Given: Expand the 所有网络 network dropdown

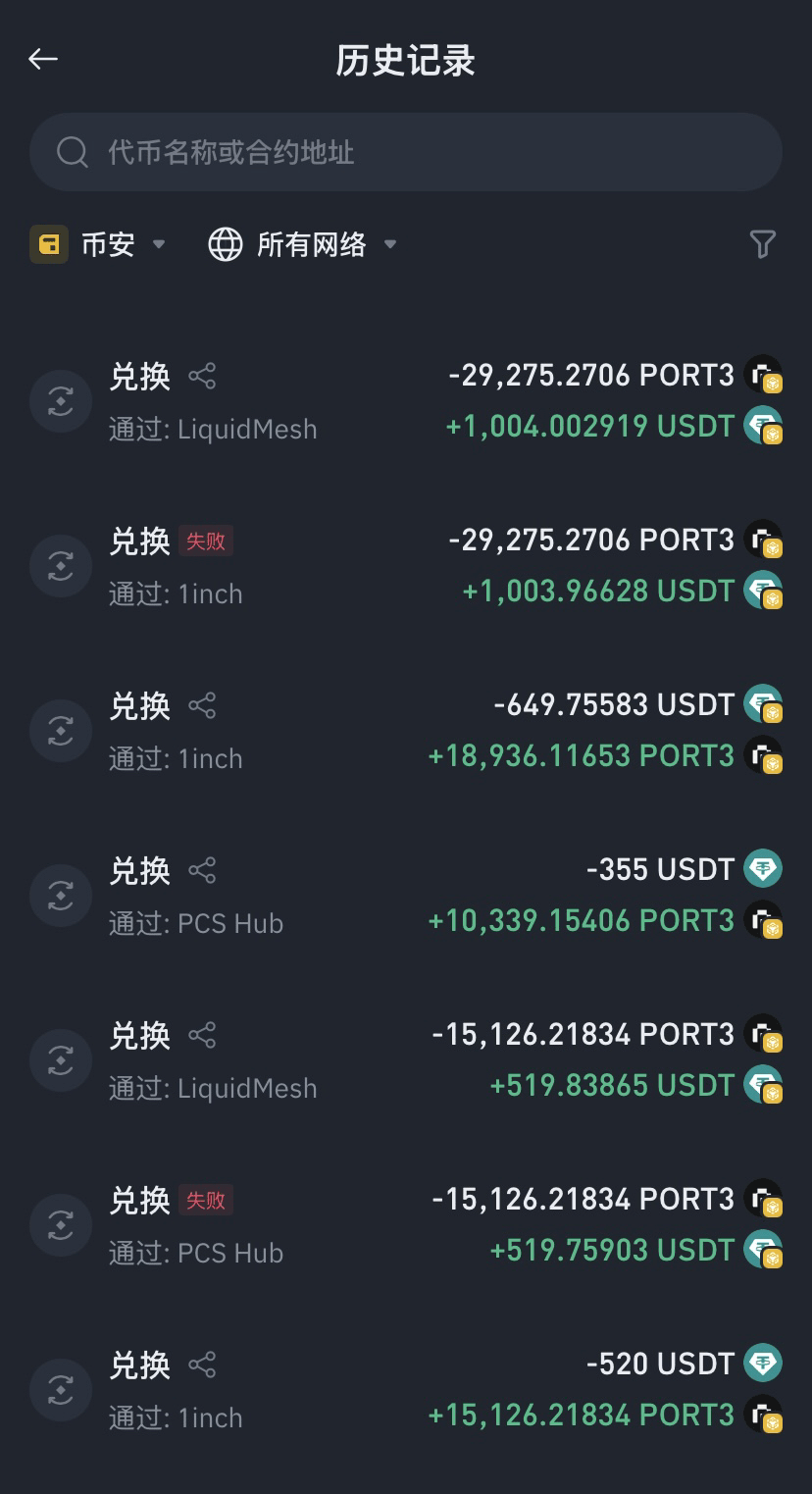Looking at the screenshot, I should click(303, 244).
